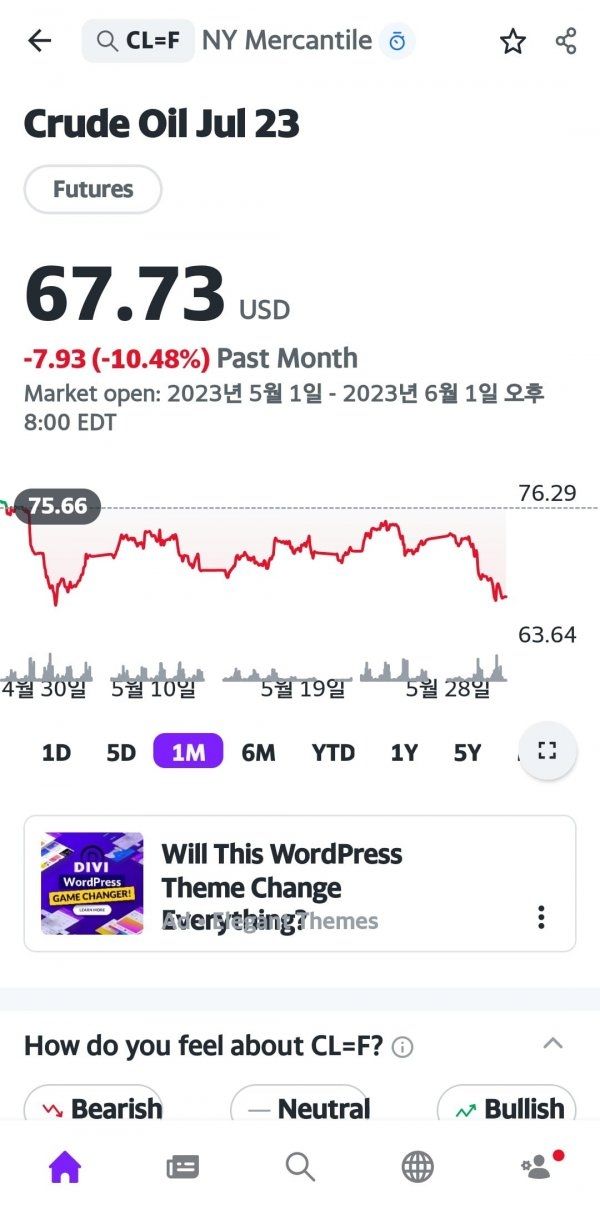
Task: Vote Neutral on CL=F
Action: tap(300, 1108)
